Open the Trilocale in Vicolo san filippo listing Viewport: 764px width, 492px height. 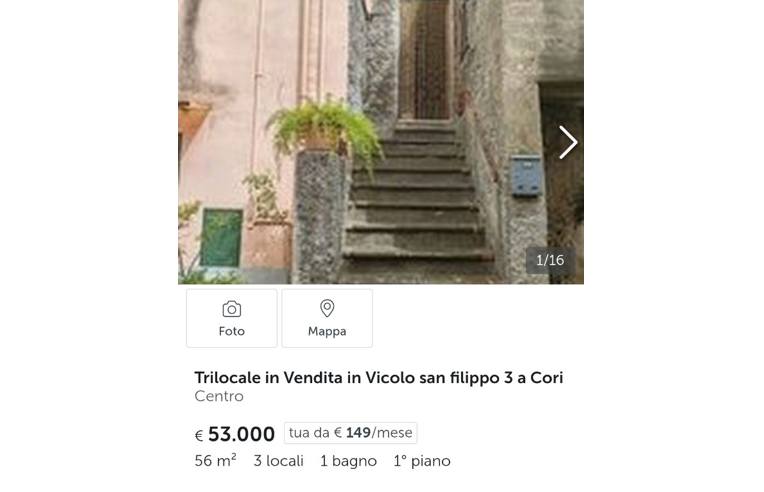(x=378, y=377)
